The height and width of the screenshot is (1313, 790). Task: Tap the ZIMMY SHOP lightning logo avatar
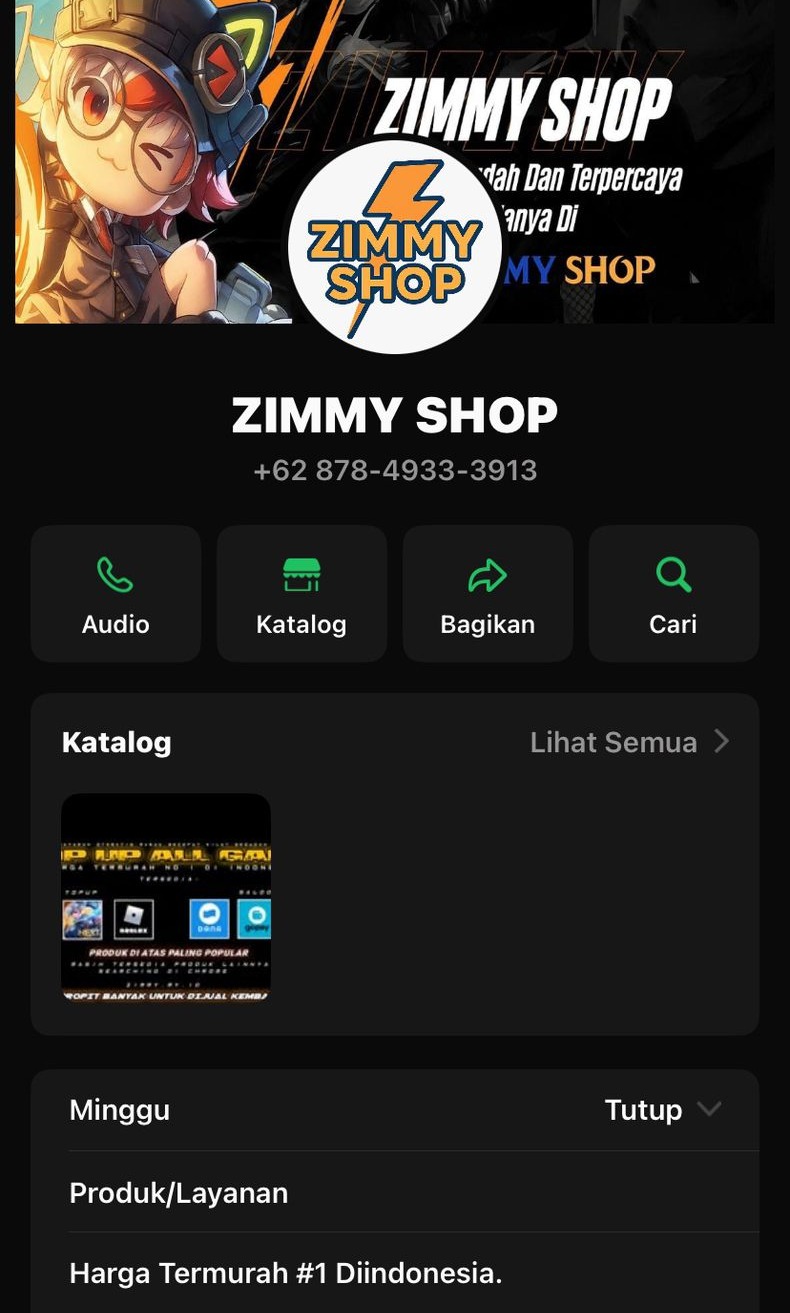point(395,245)
